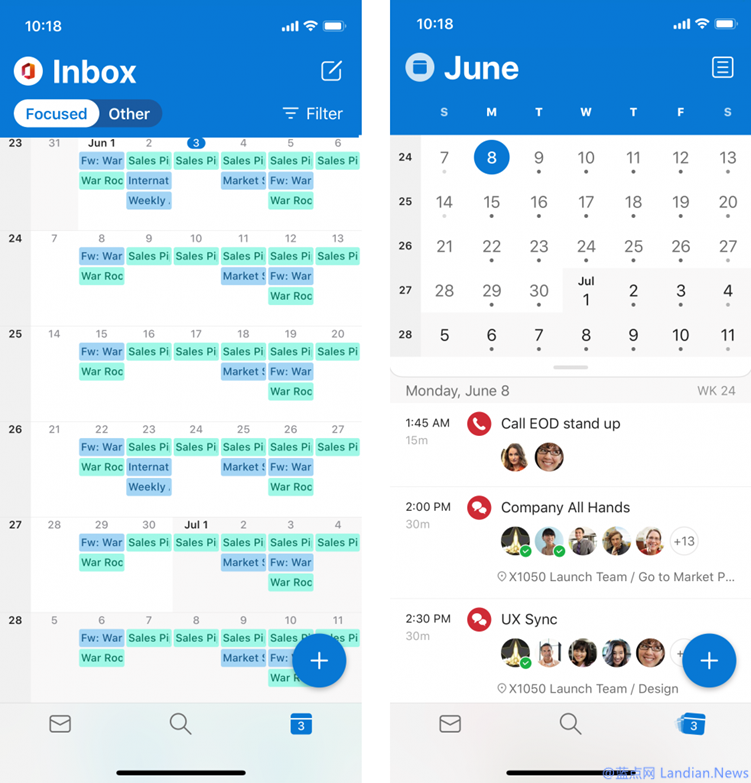751x783 pixels.
Task: Tap the calendar icon next to June
Action: click(420, 67)
